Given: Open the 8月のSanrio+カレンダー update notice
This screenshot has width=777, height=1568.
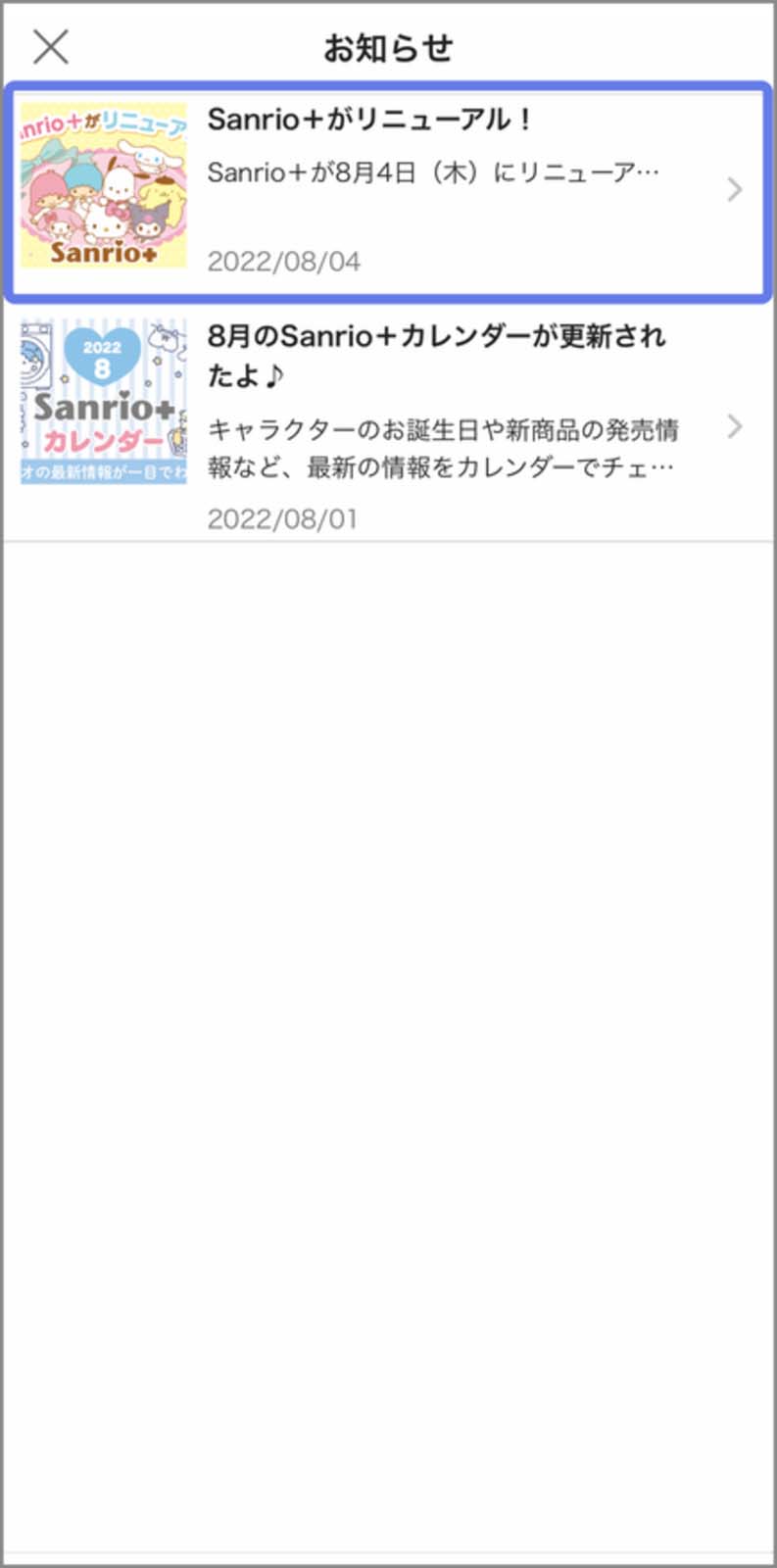Looking at the screenshot, I should click(431, 424).
